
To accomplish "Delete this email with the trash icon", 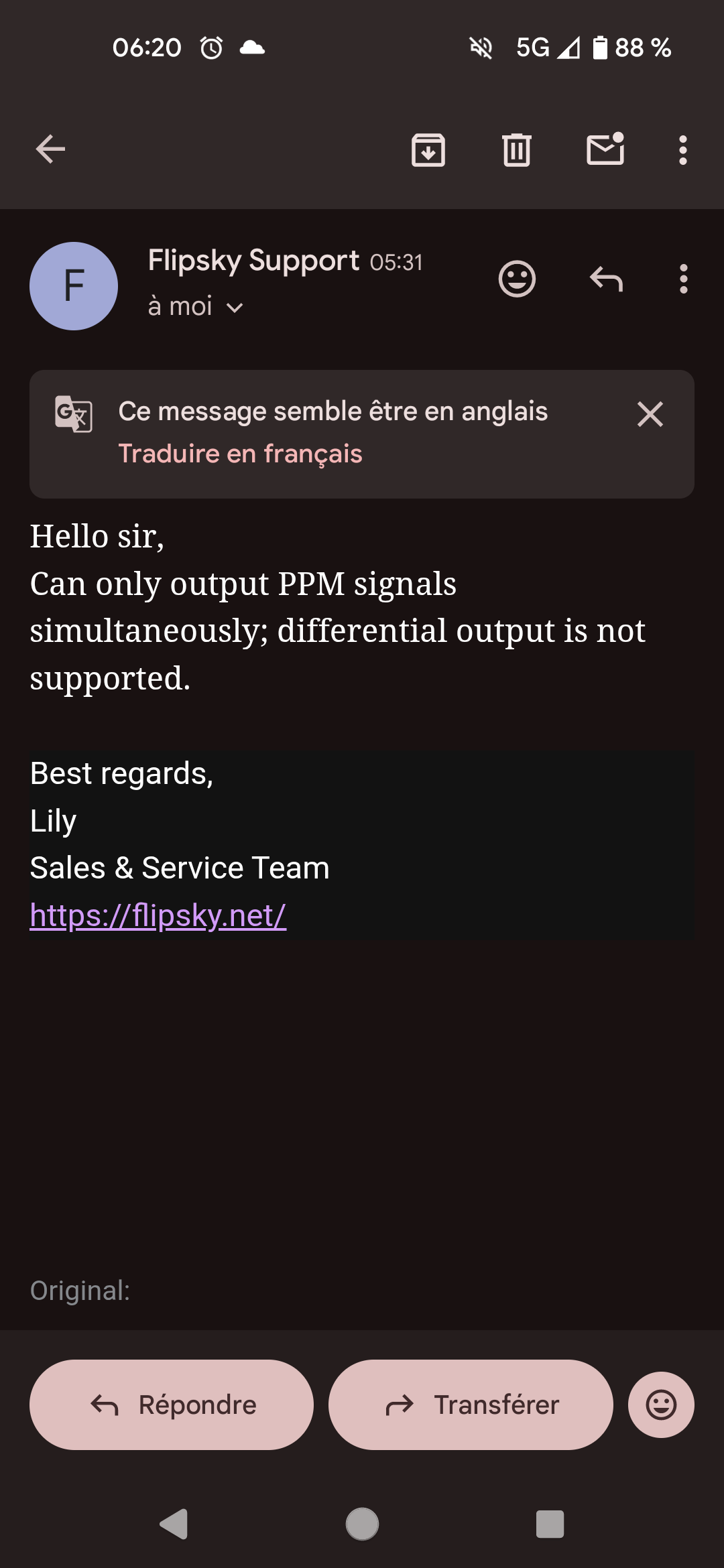I will (x=517, y=150).
